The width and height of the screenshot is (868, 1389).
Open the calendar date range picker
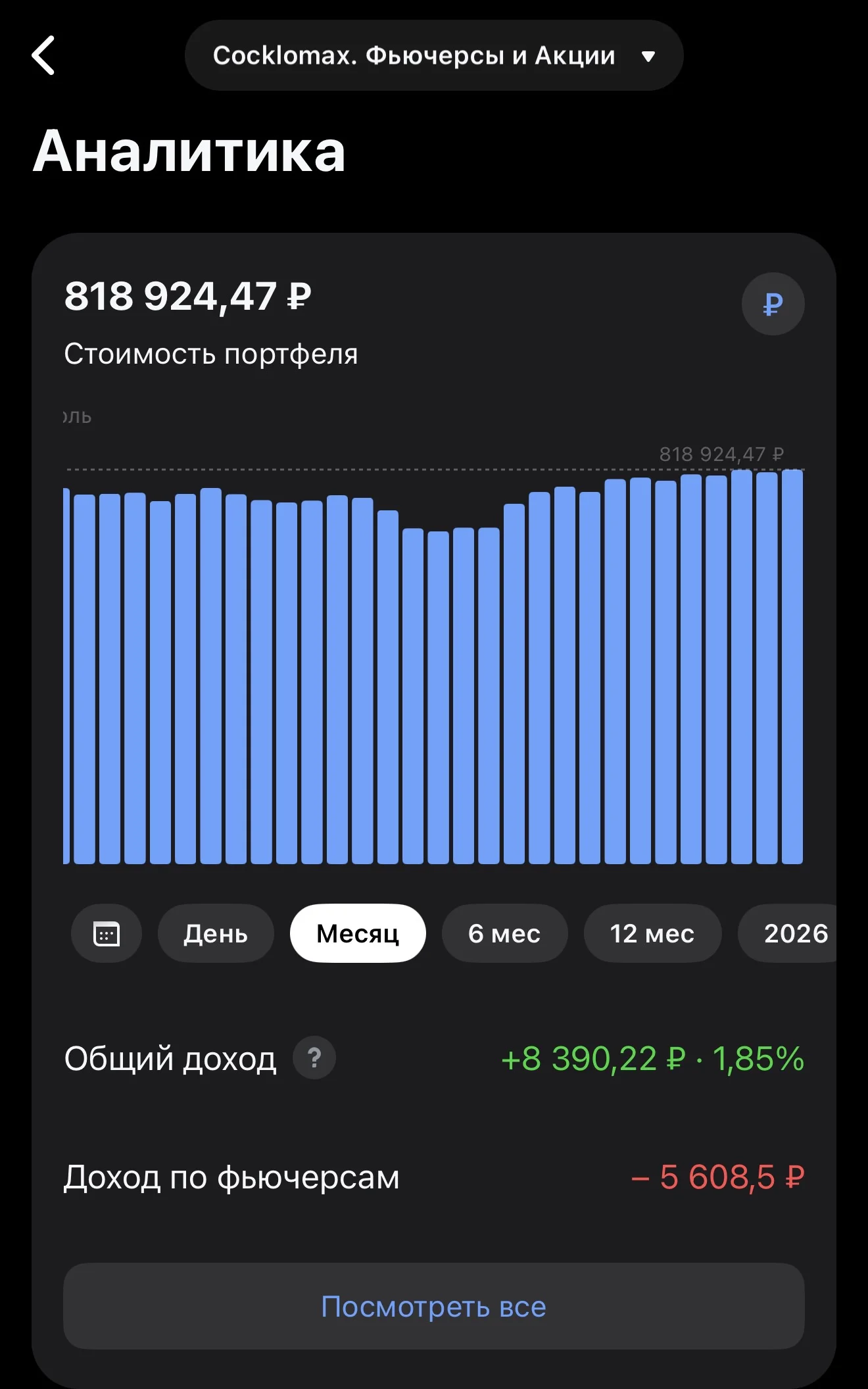pos(107,933)
